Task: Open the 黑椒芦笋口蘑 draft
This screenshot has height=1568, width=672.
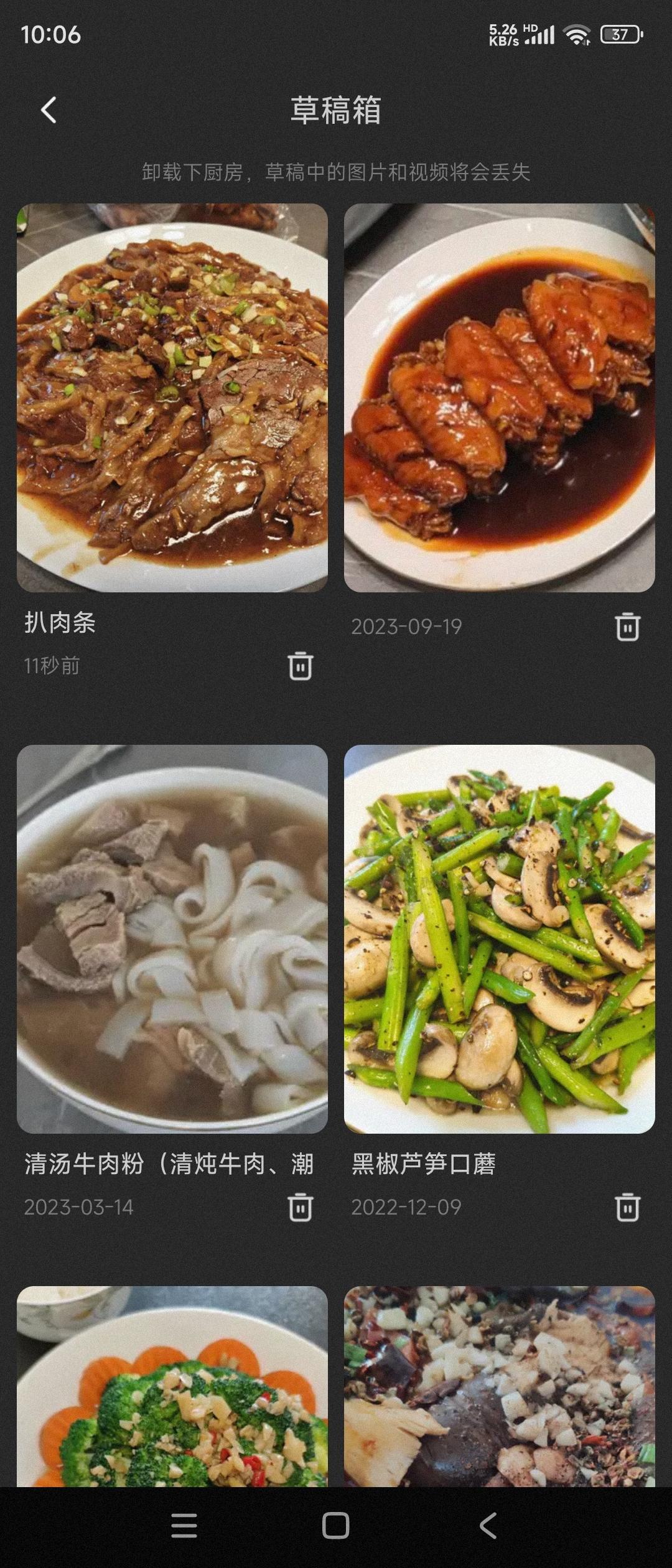Action: click(x=500, y=938)
